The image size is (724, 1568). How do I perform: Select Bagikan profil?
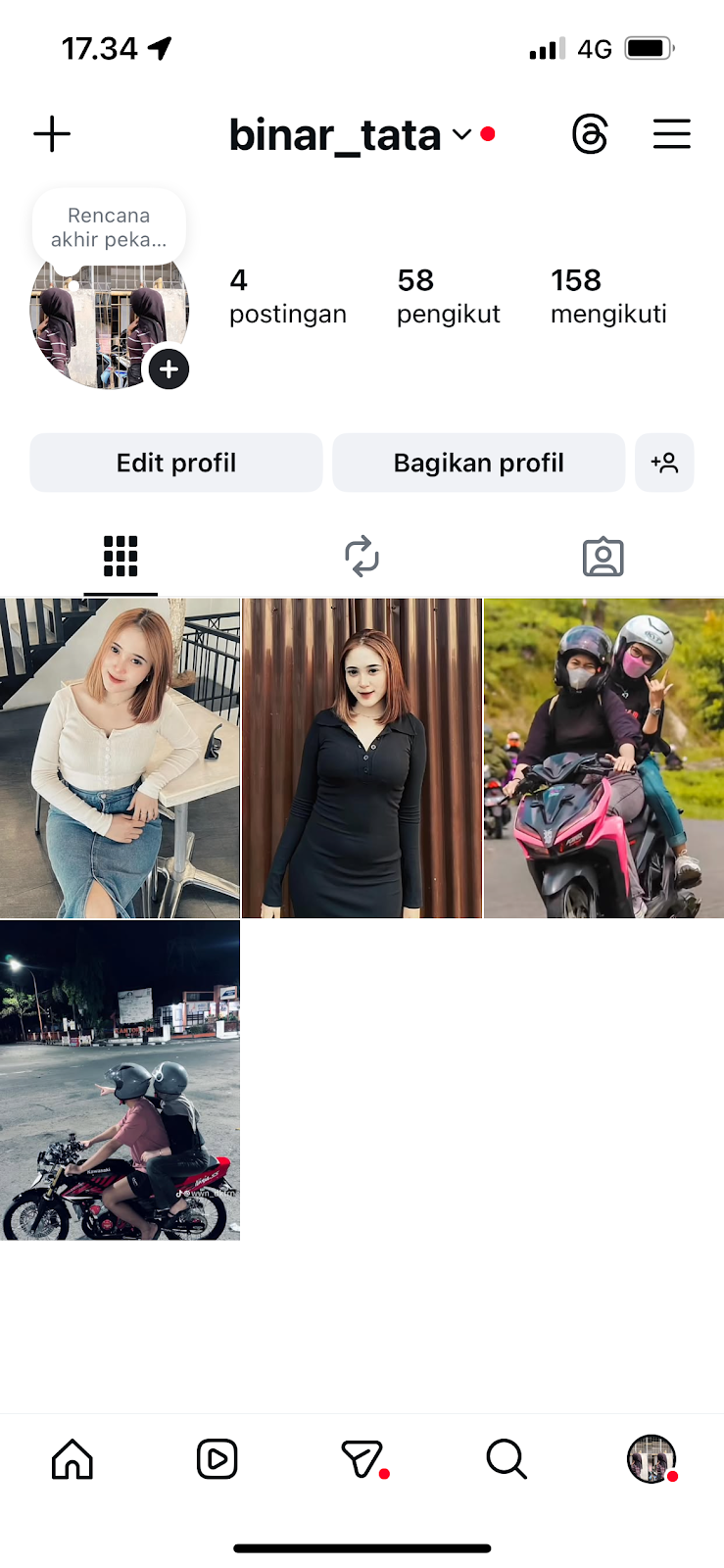click(x=478, y=463)
